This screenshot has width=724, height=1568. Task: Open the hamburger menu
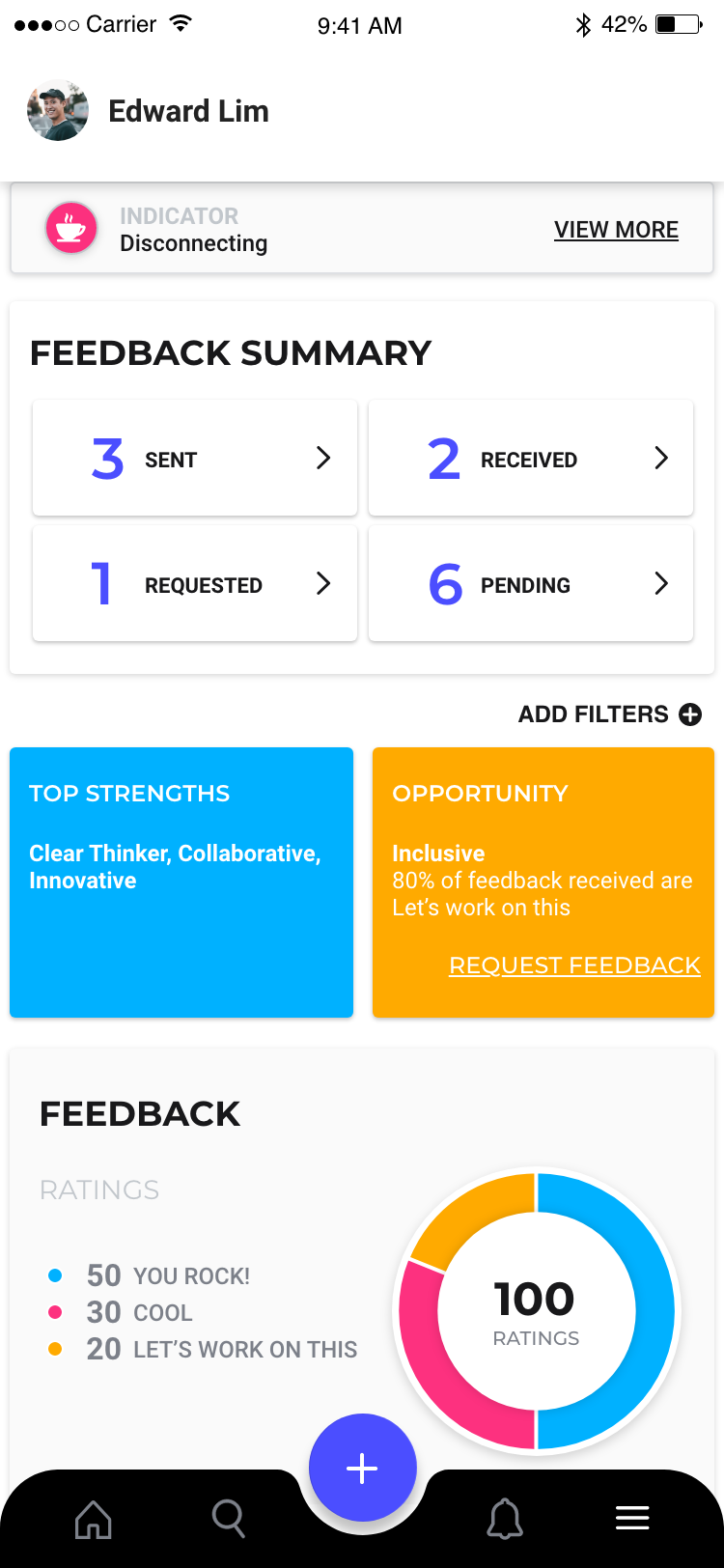(632, 1518)
